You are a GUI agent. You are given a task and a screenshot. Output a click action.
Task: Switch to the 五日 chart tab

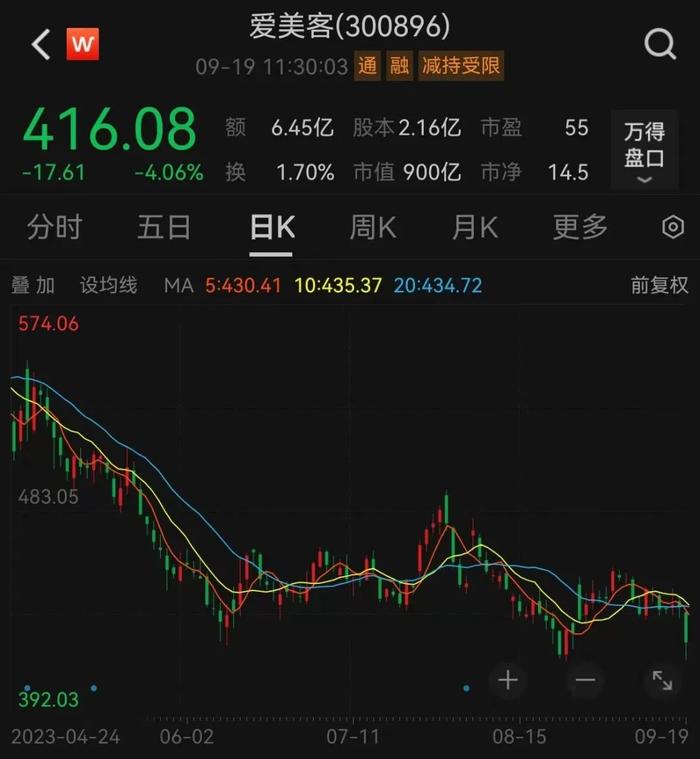point(164,227)
